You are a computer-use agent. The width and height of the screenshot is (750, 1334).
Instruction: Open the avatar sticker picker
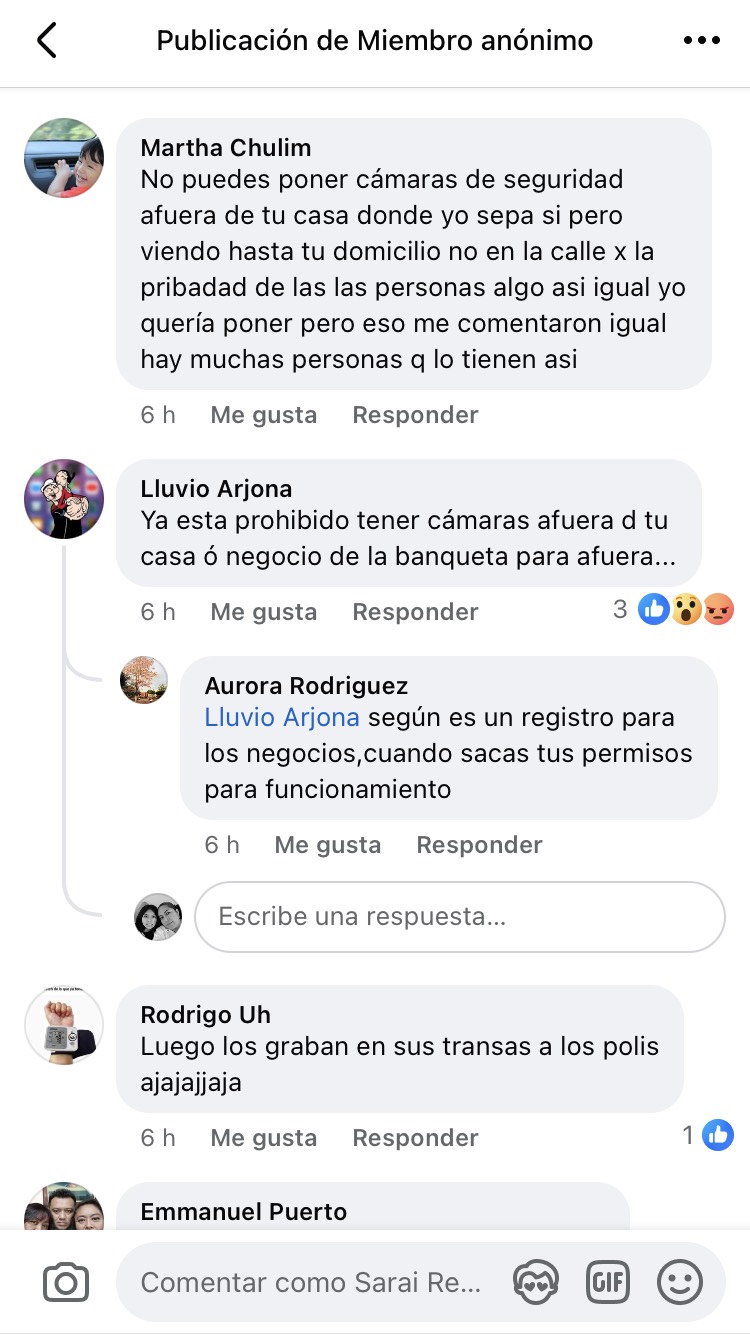coord(536,1282)
